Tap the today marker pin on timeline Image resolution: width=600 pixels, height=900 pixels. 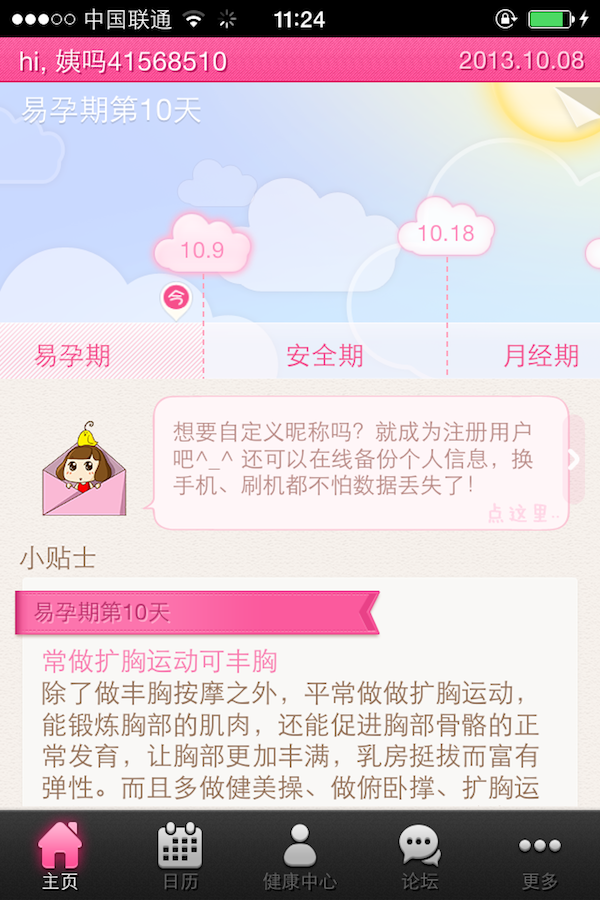pos(176,298)
